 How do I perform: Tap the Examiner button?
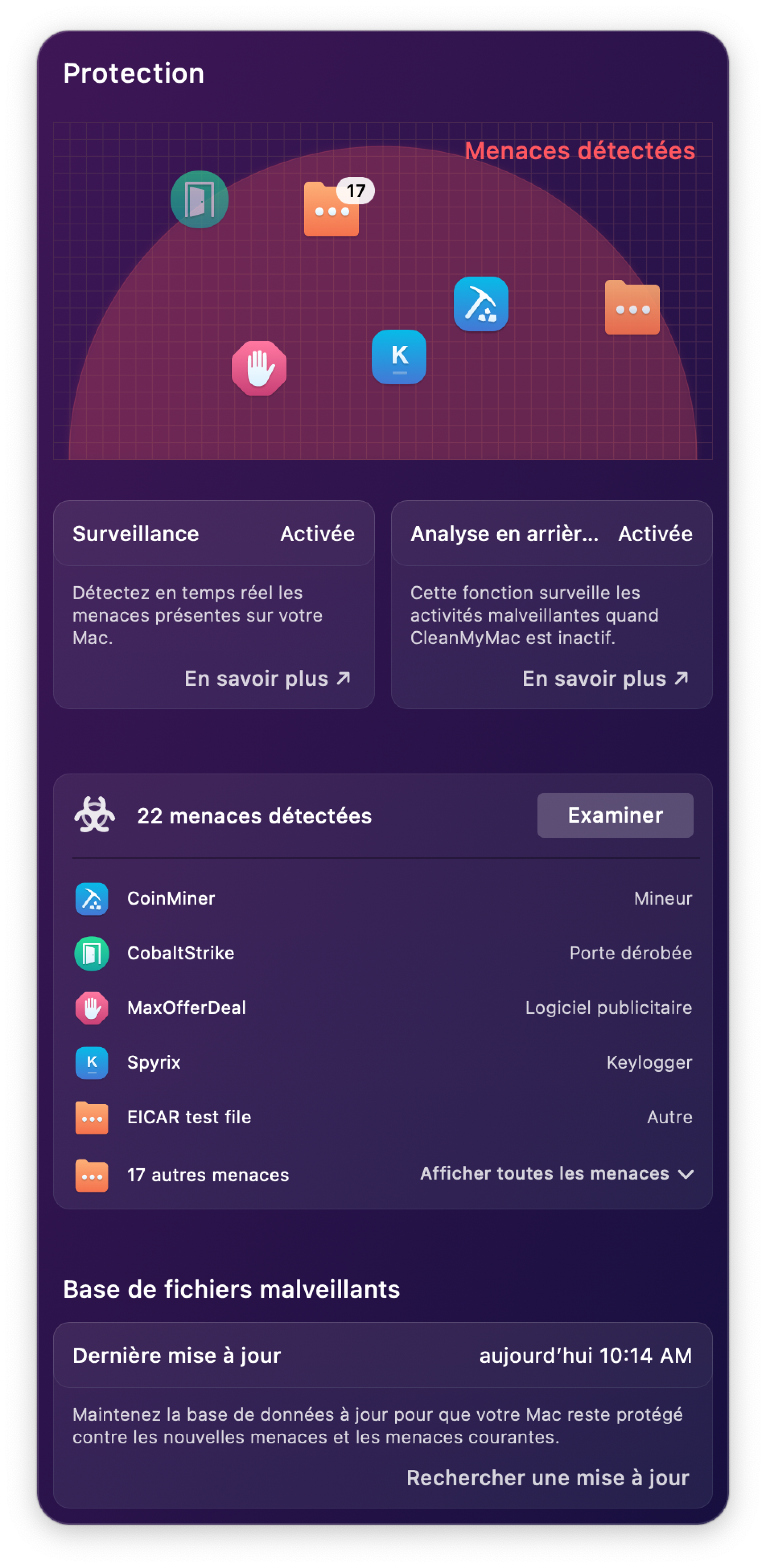coord(615,815)
